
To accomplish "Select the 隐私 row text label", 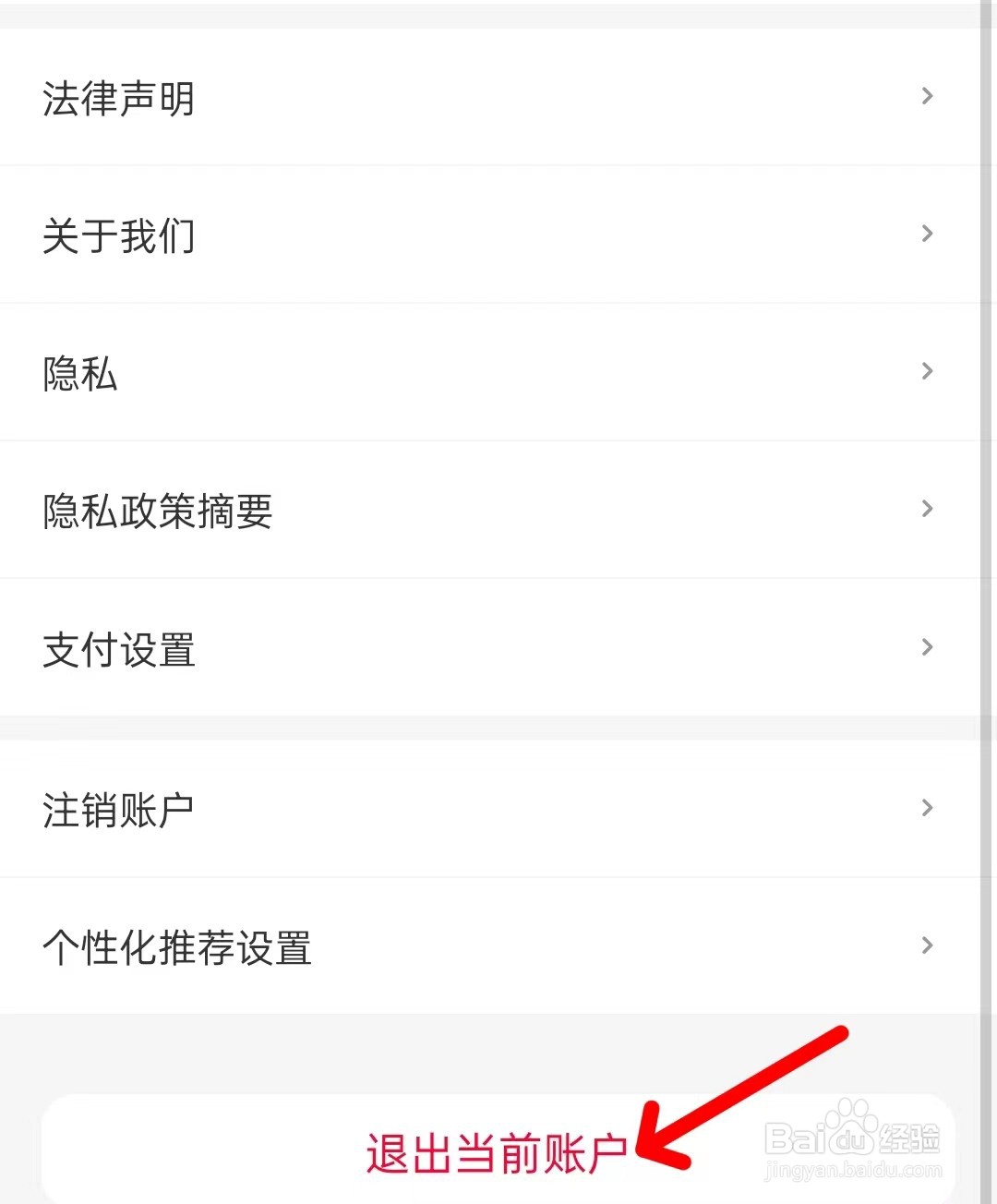I will coord(79,373).
